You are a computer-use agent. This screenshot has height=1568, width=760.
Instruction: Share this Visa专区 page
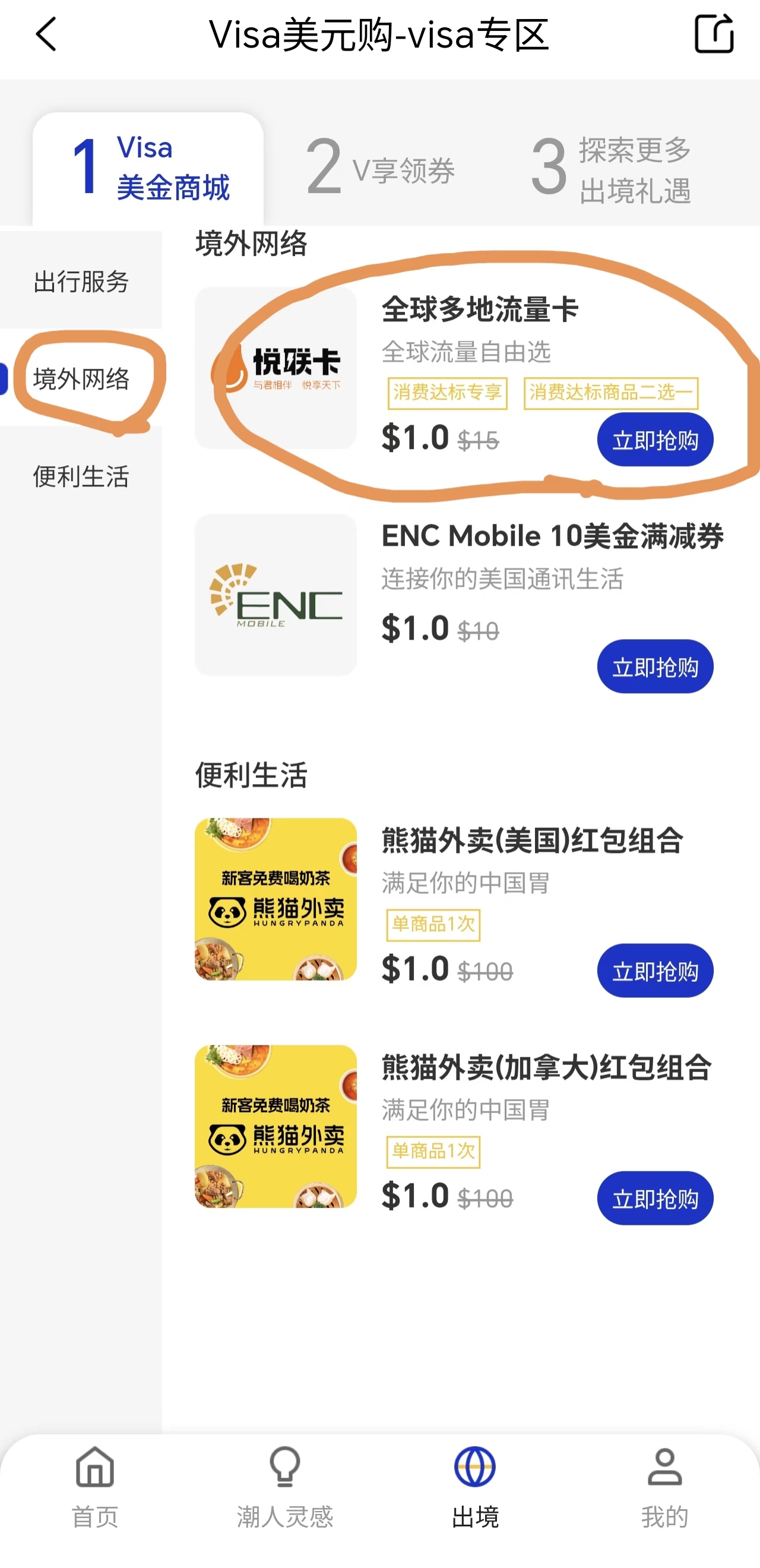(x=713, y=34)
